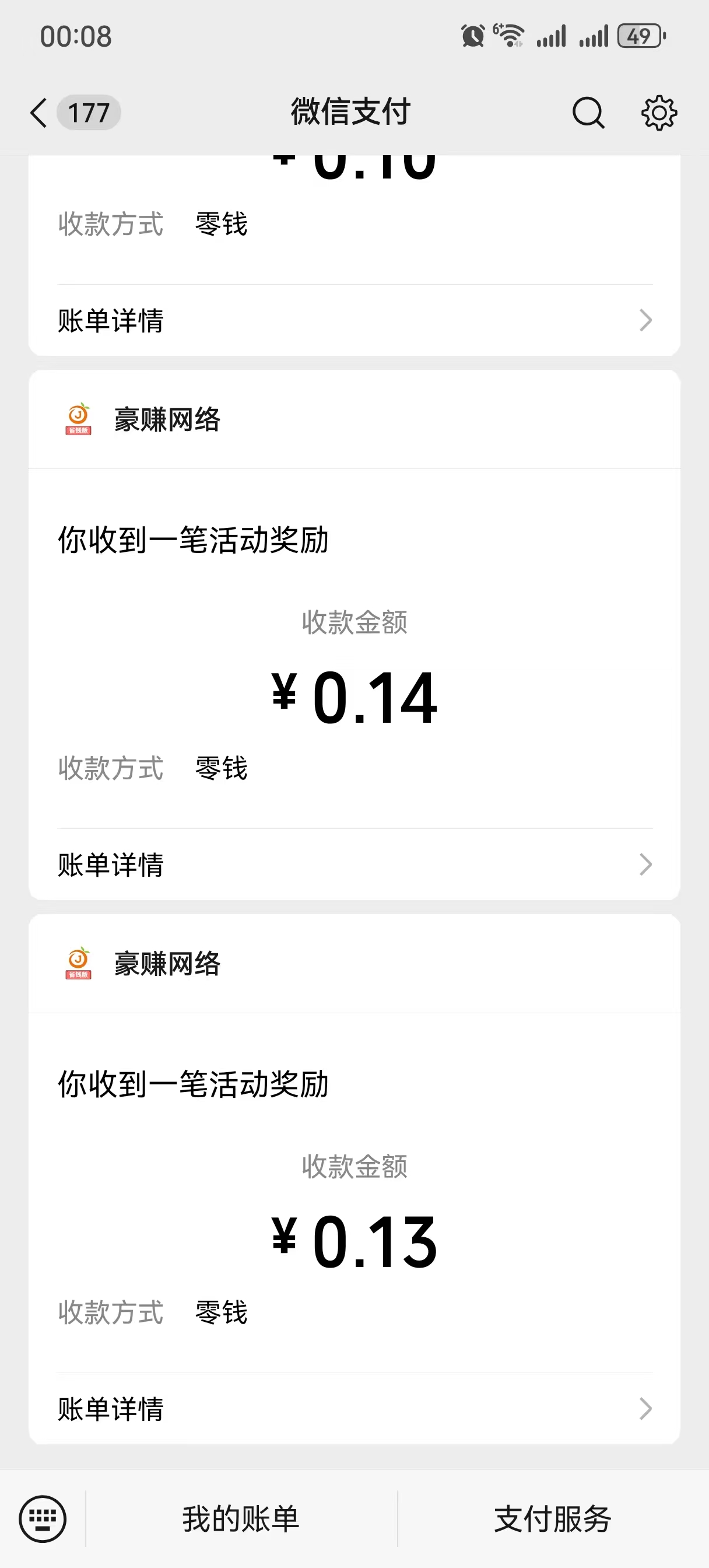Tap the unread count badge showing 177

89,112
